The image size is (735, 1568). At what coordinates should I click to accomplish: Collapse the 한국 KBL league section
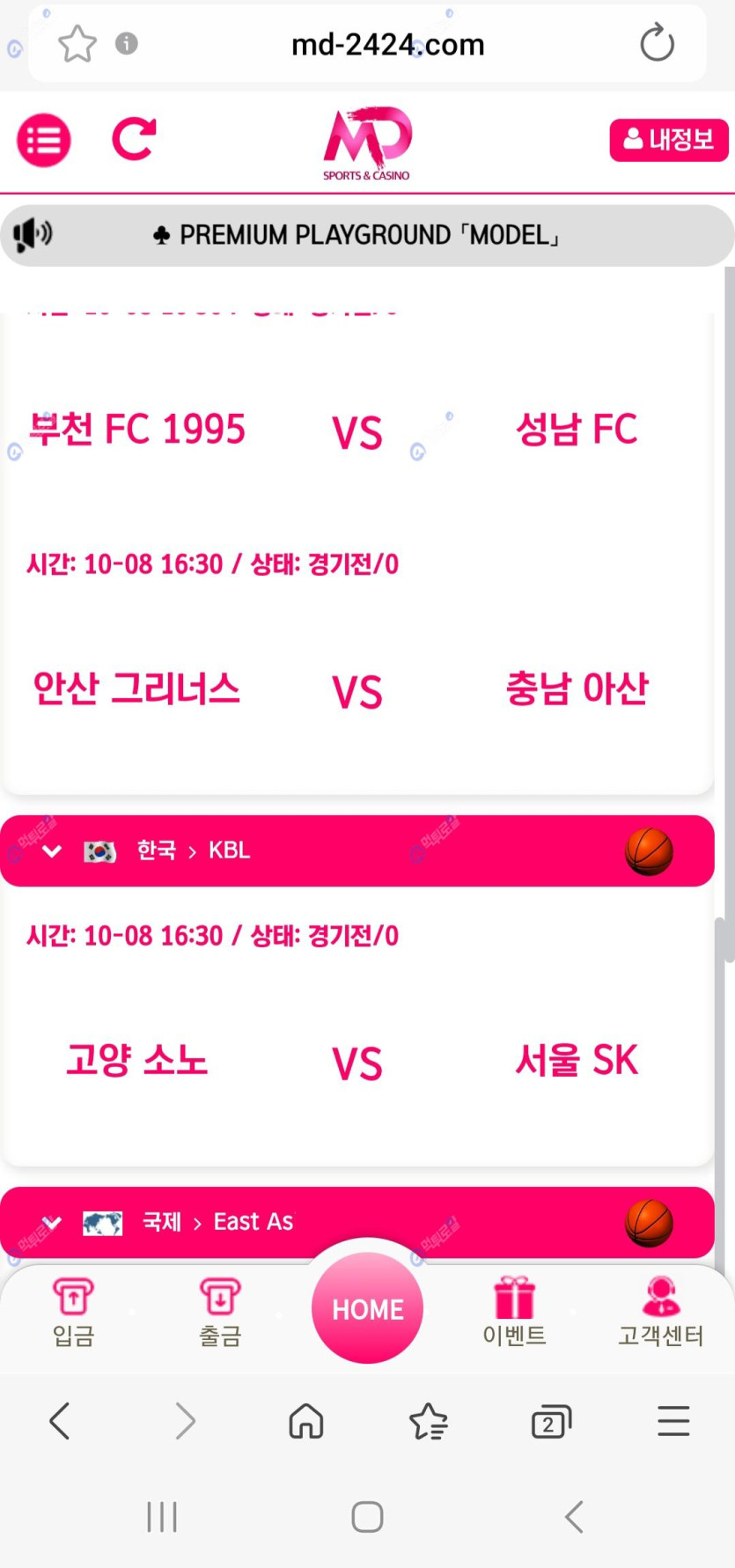point(52,851)
